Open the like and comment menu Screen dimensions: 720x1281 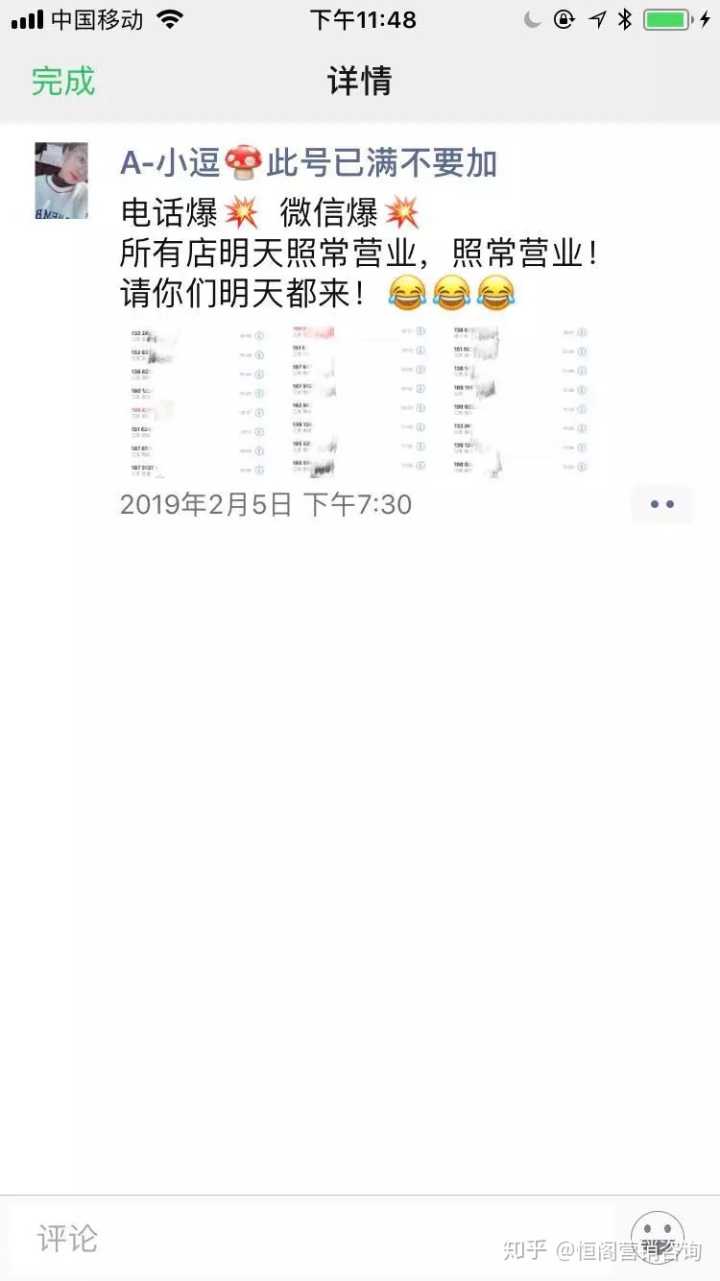tap(662, 504)
